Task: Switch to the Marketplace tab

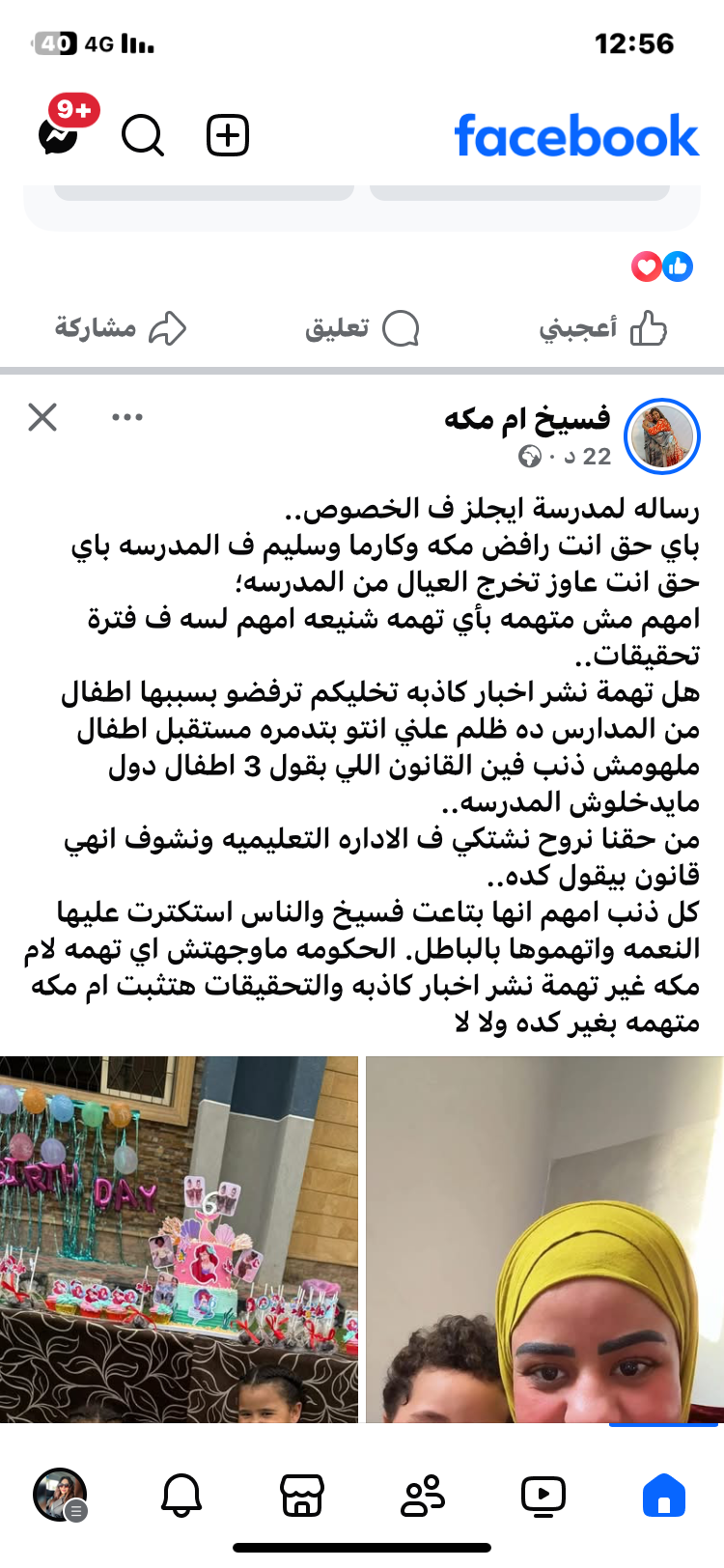Action: (x=301, y=1496)
